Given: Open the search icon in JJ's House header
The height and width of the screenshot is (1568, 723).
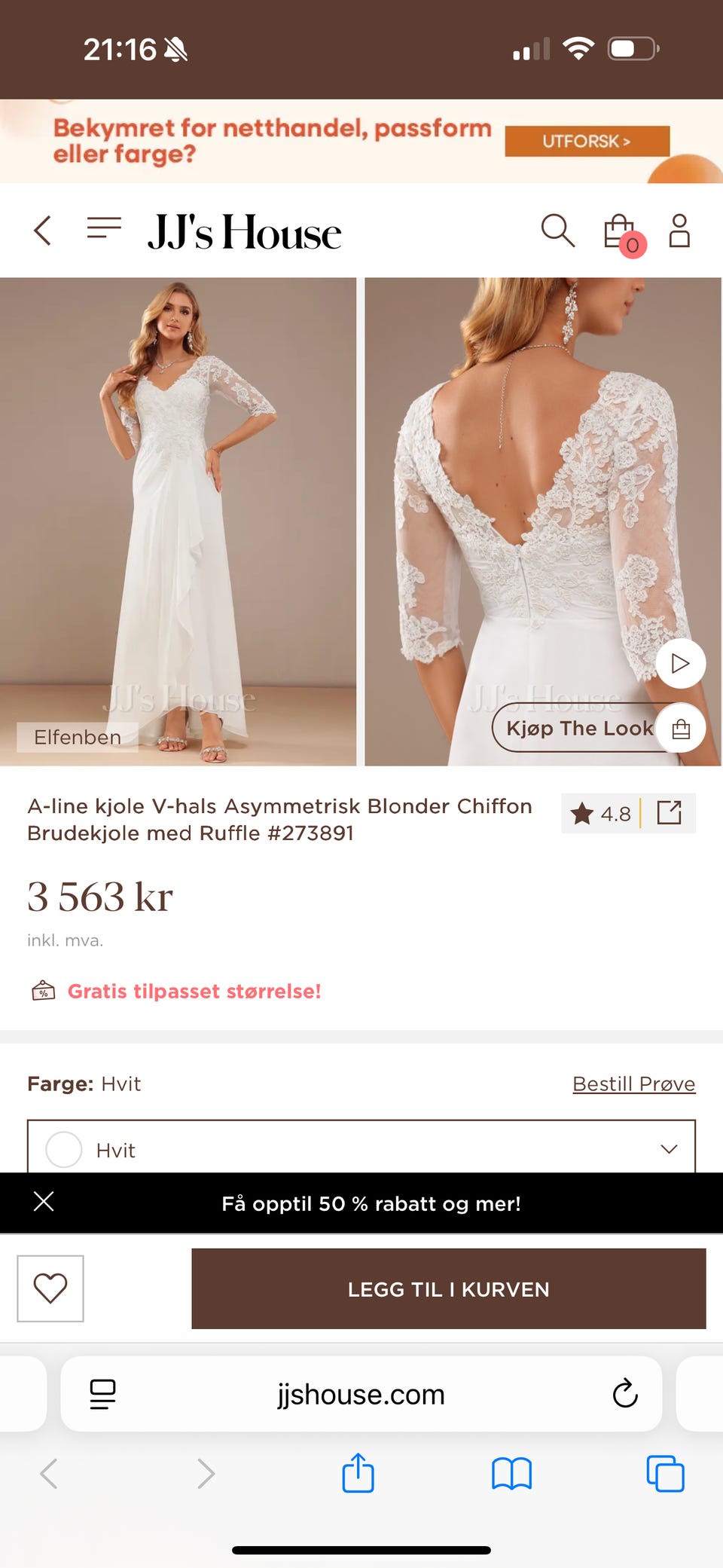Looking at the screenshot, I should coord(557,231).
